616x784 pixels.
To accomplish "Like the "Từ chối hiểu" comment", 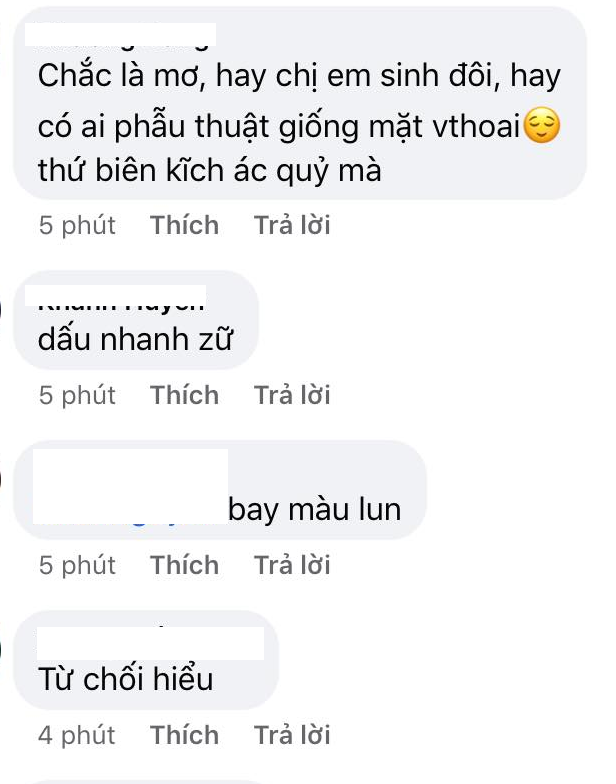I will [184, 736].
